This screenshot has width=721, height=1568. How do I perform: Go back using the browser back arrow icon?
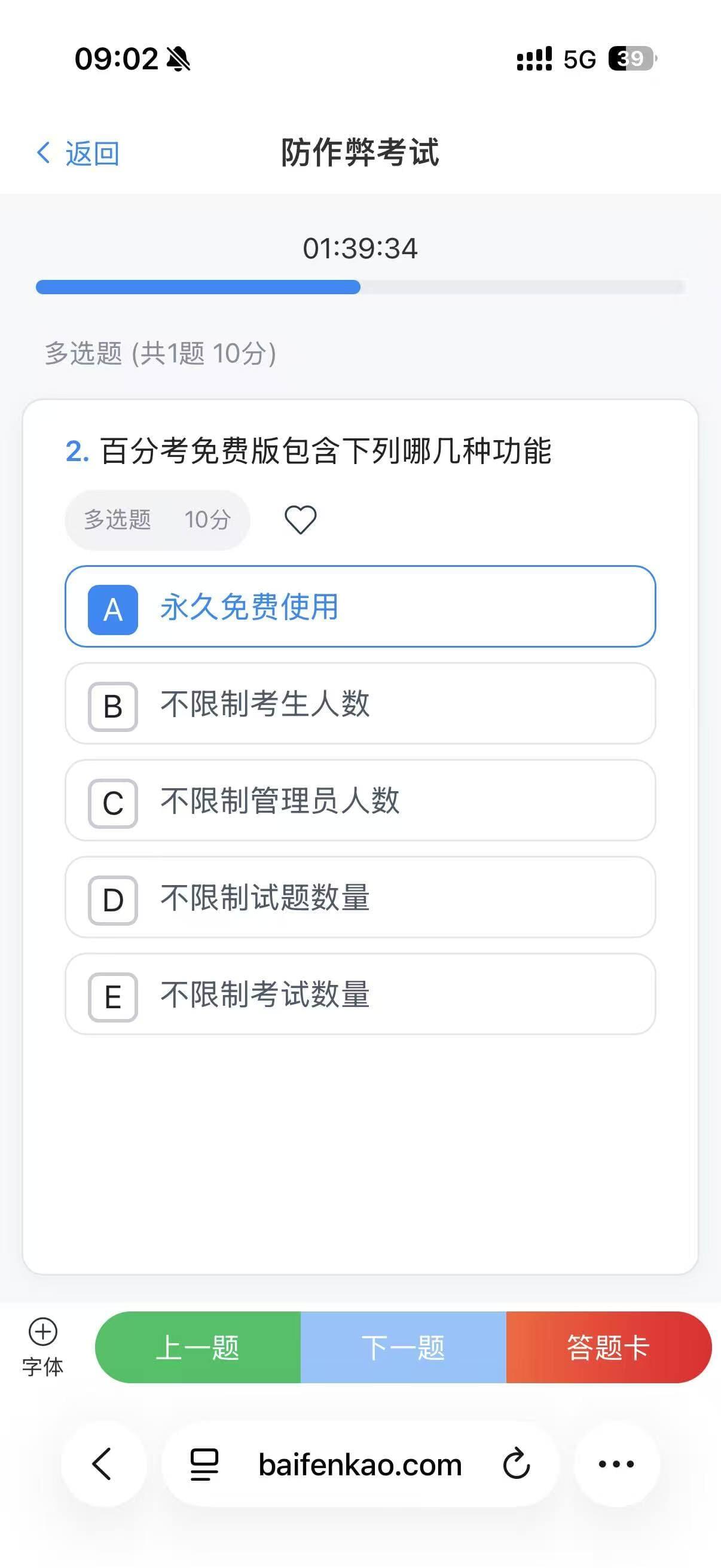coord(102,1465)
